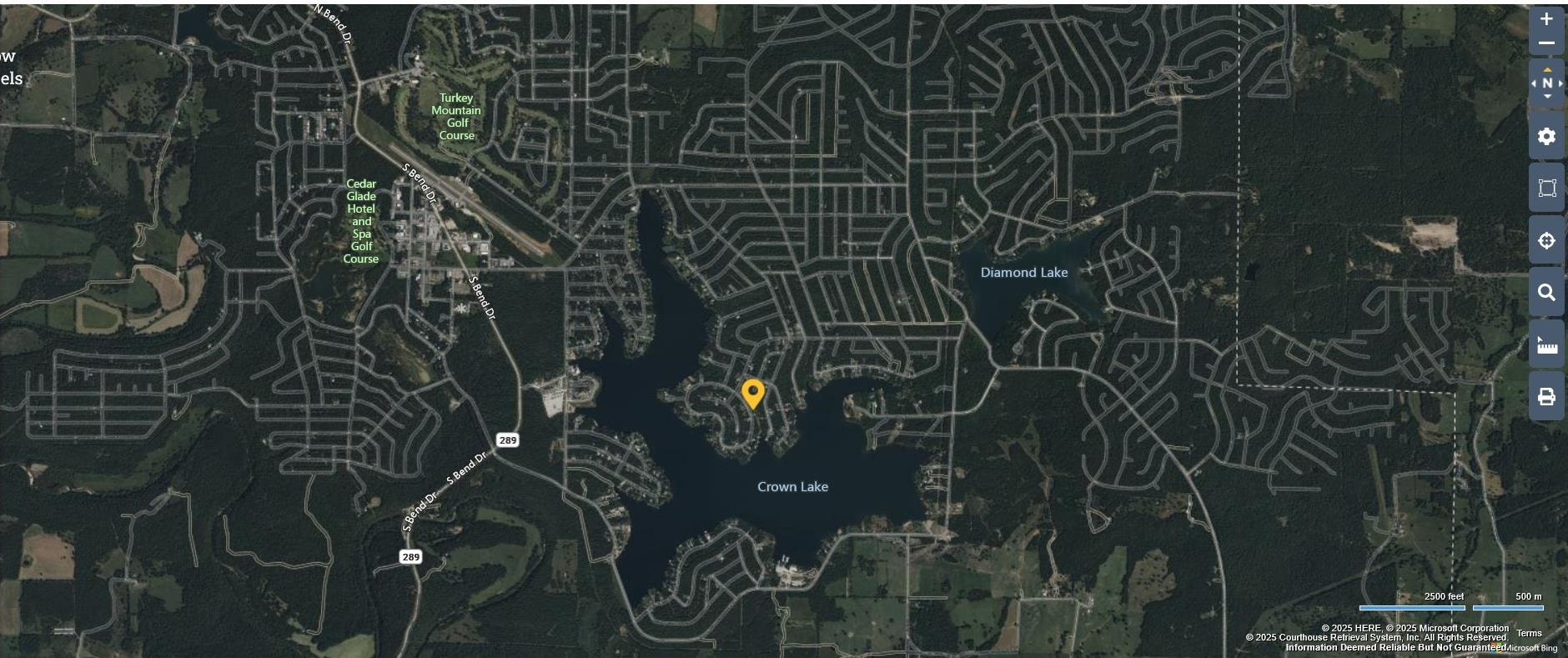Select the measure distance ruler tool
The height and width of the screenshot is (658, 1568).
tap(1546, 344)
